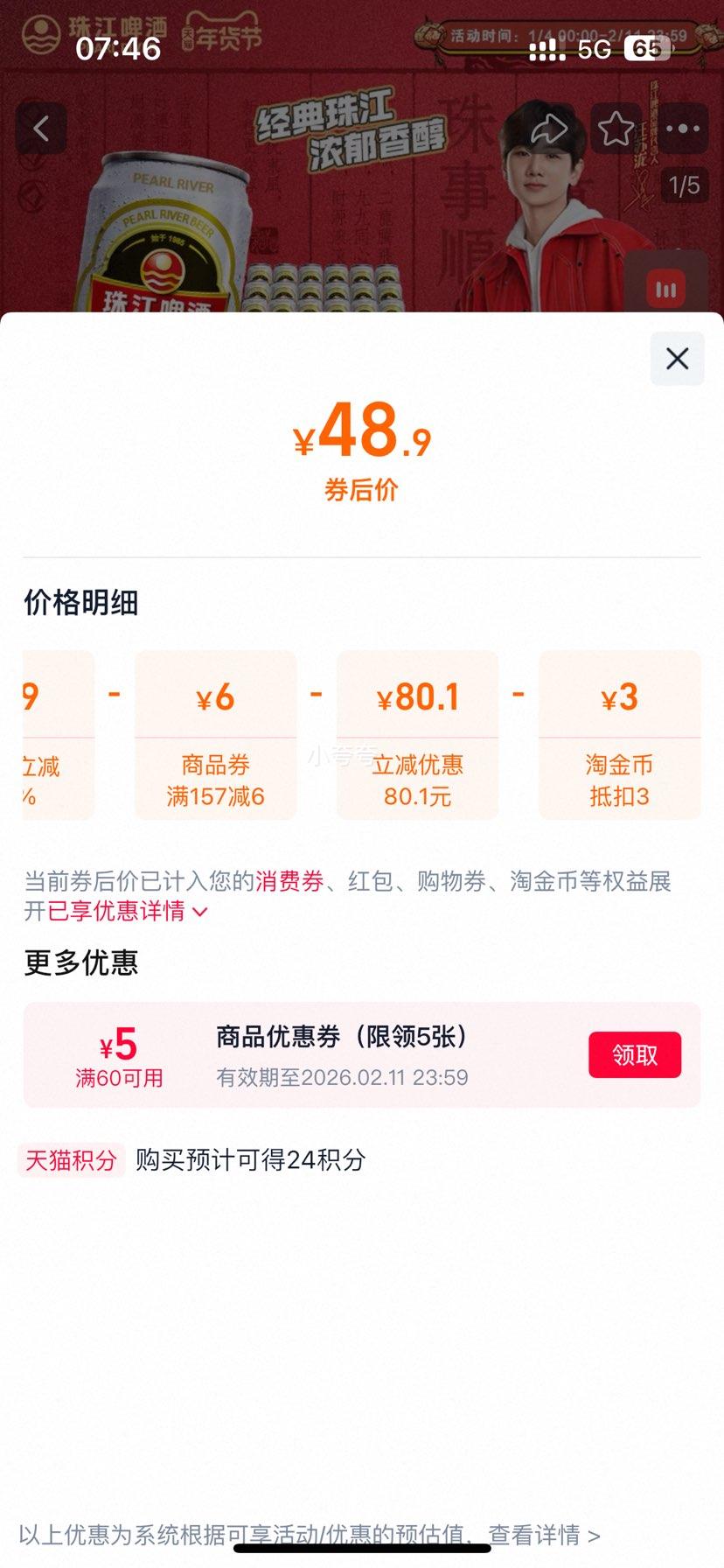Tap the share icon

(549, 128)
